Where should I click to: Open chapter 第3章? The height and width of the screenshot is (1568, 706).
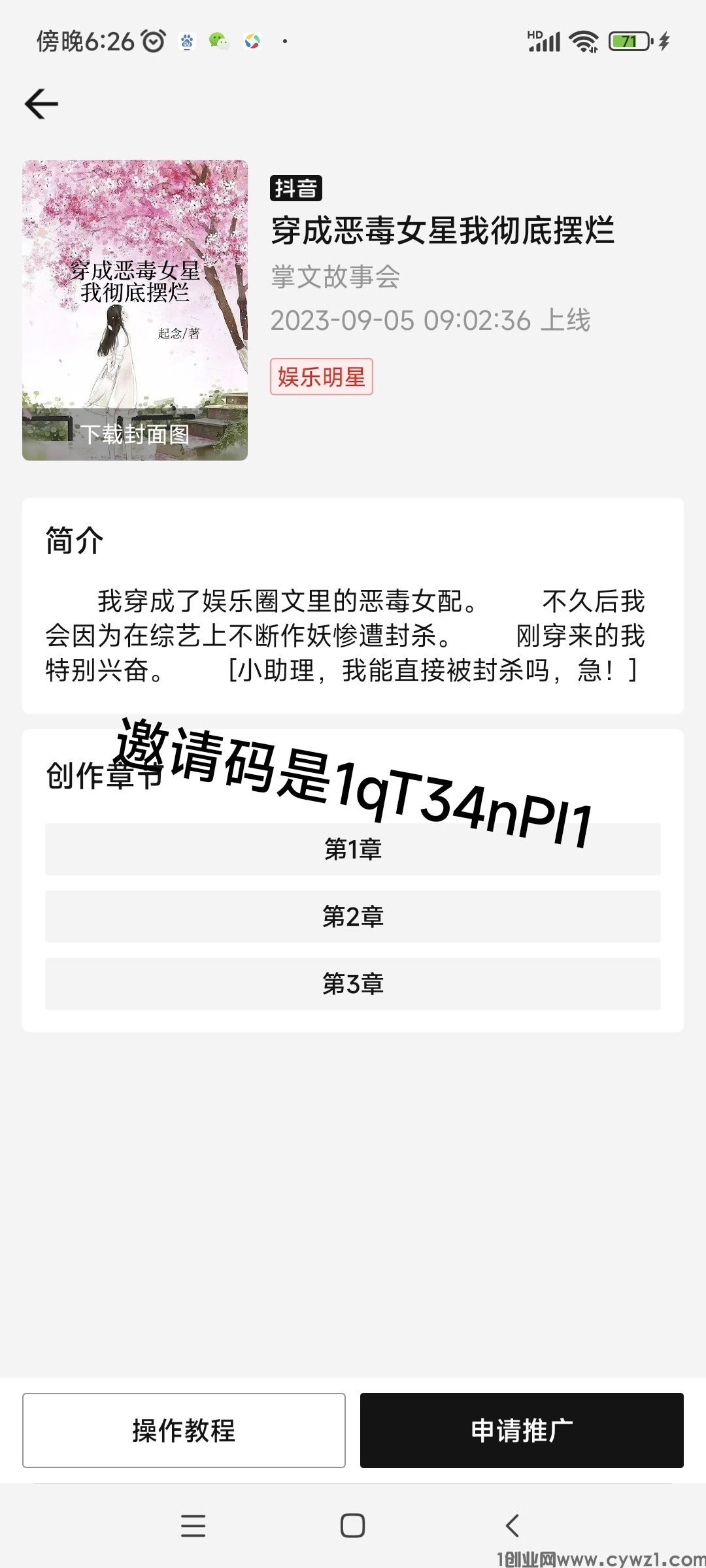tap(352, 984)
